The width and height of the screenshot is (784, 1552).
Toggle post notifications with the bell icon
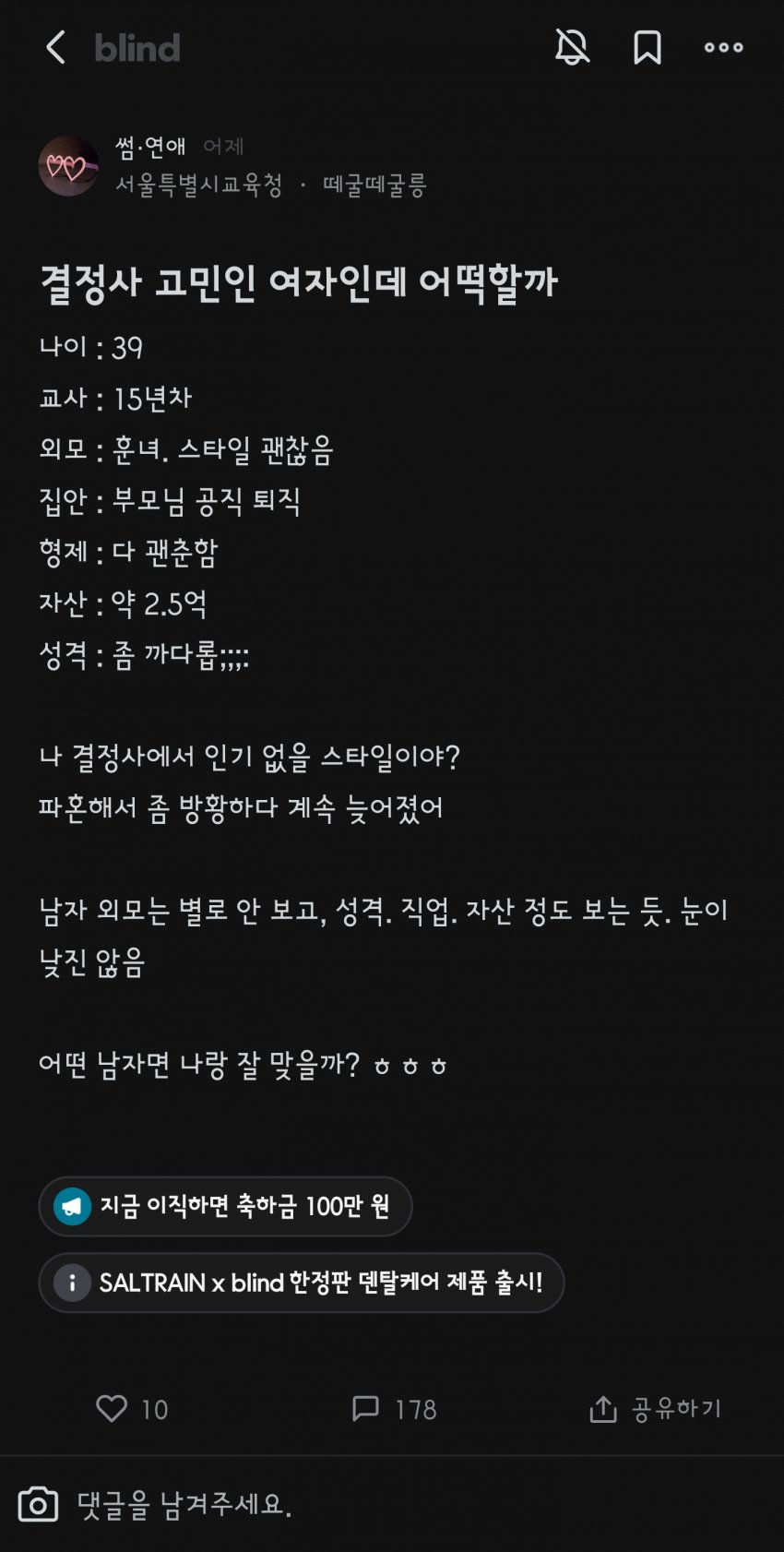[x=572, y=47]
